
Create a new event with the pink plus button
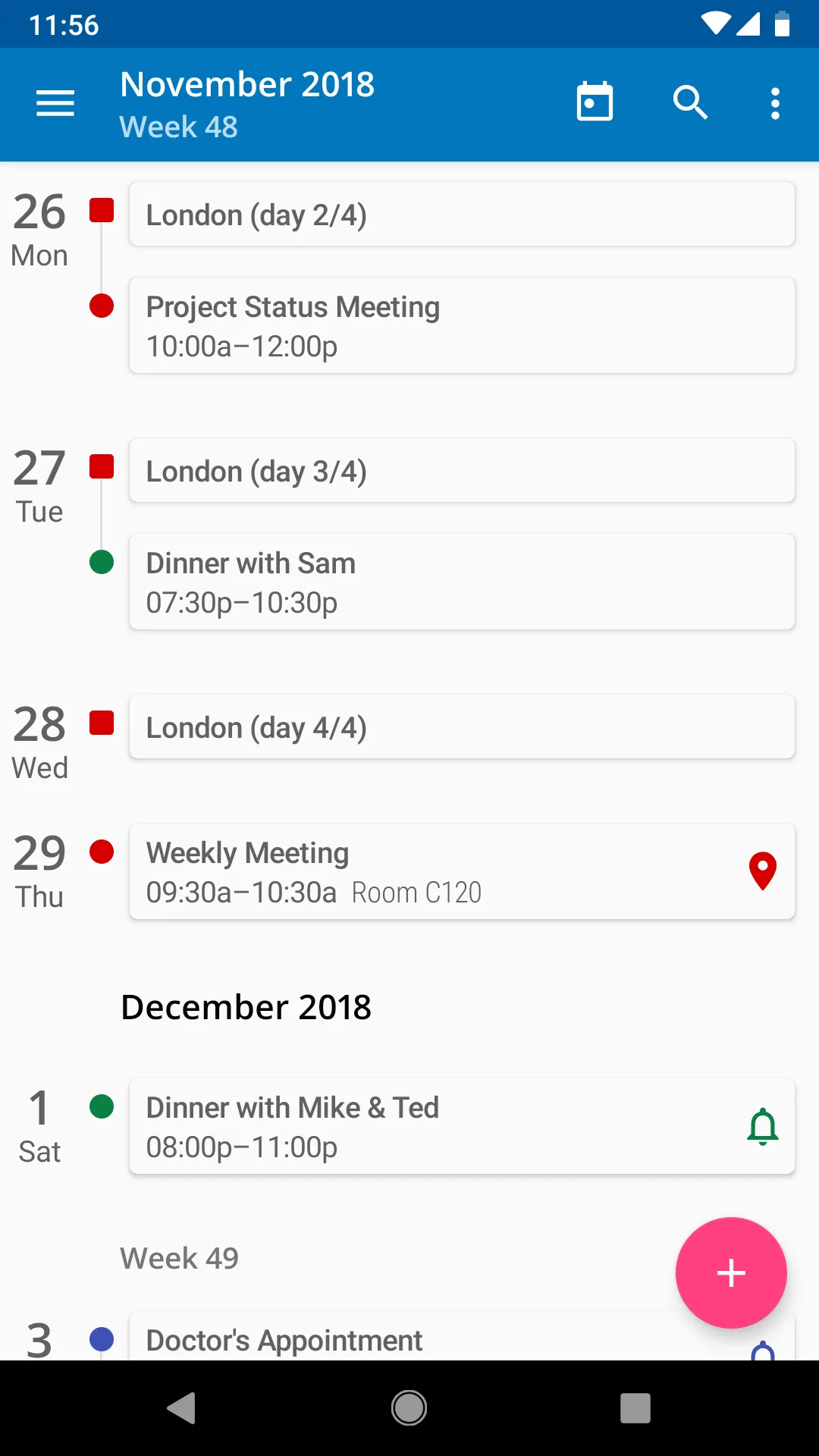point(730,1272)
